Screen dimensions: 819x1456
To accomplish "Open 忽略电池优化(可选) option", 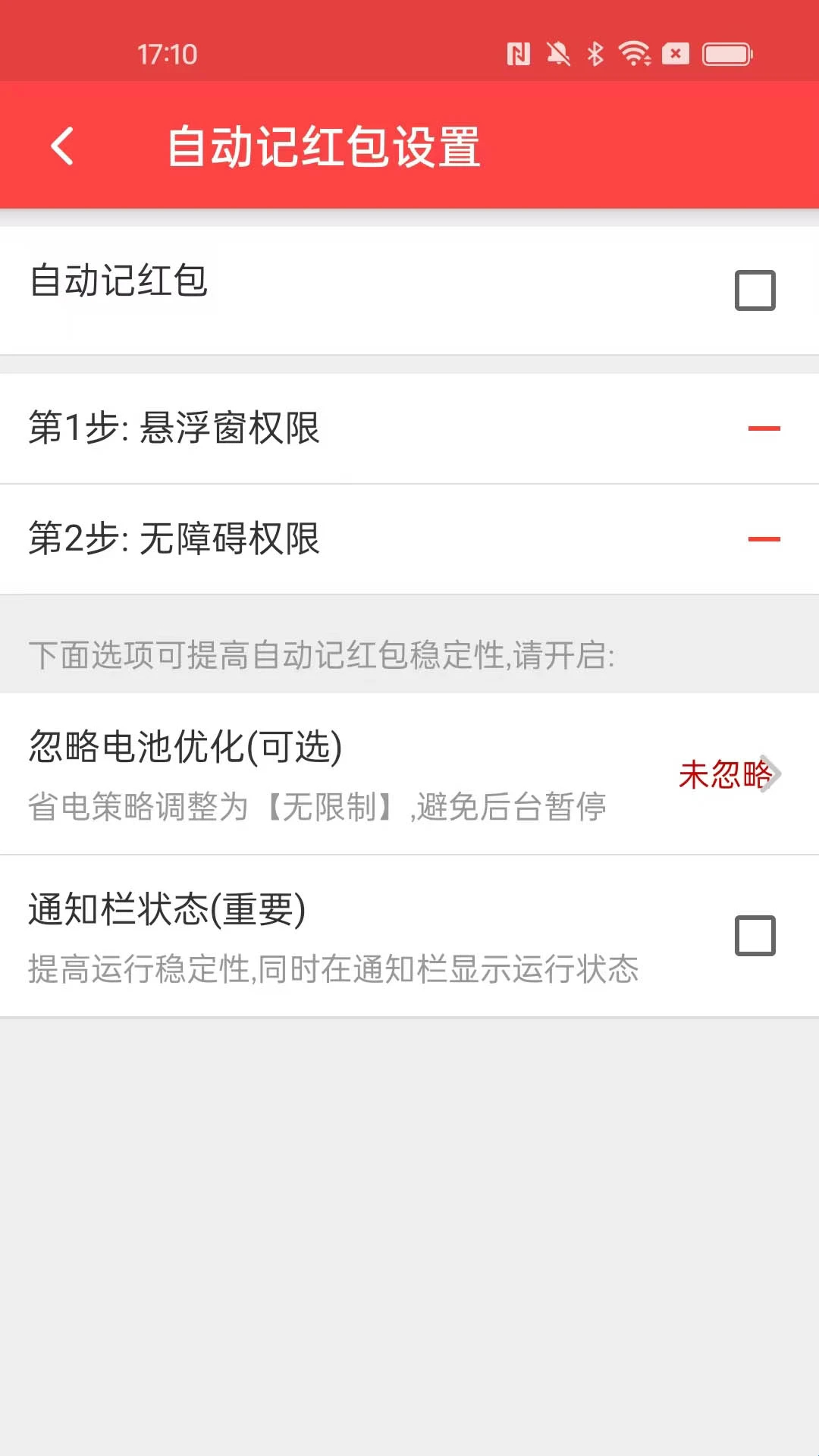I will click(409, 774).
